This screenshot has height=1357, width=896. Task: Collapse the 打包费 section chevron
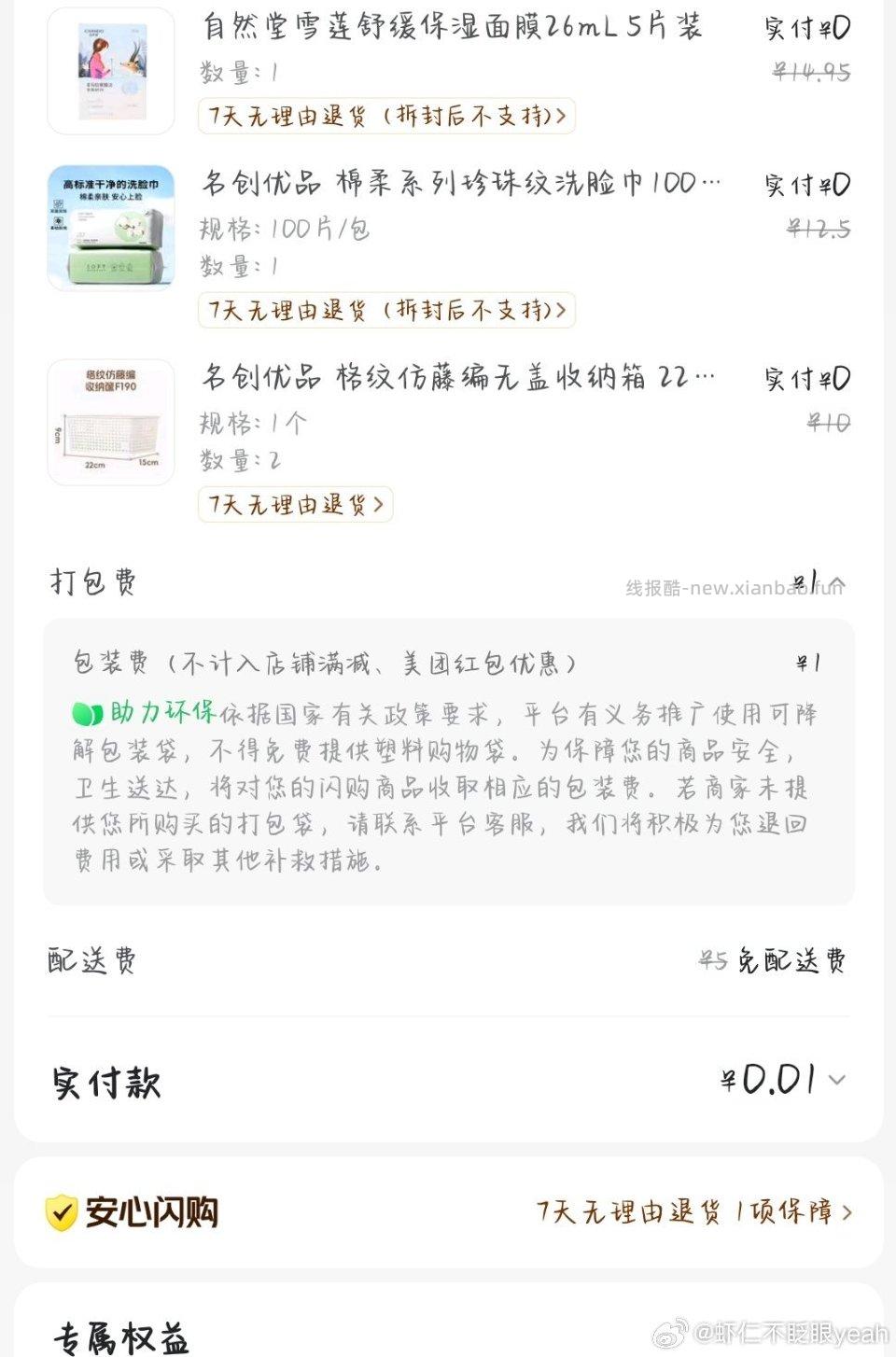tap(839, 581)
